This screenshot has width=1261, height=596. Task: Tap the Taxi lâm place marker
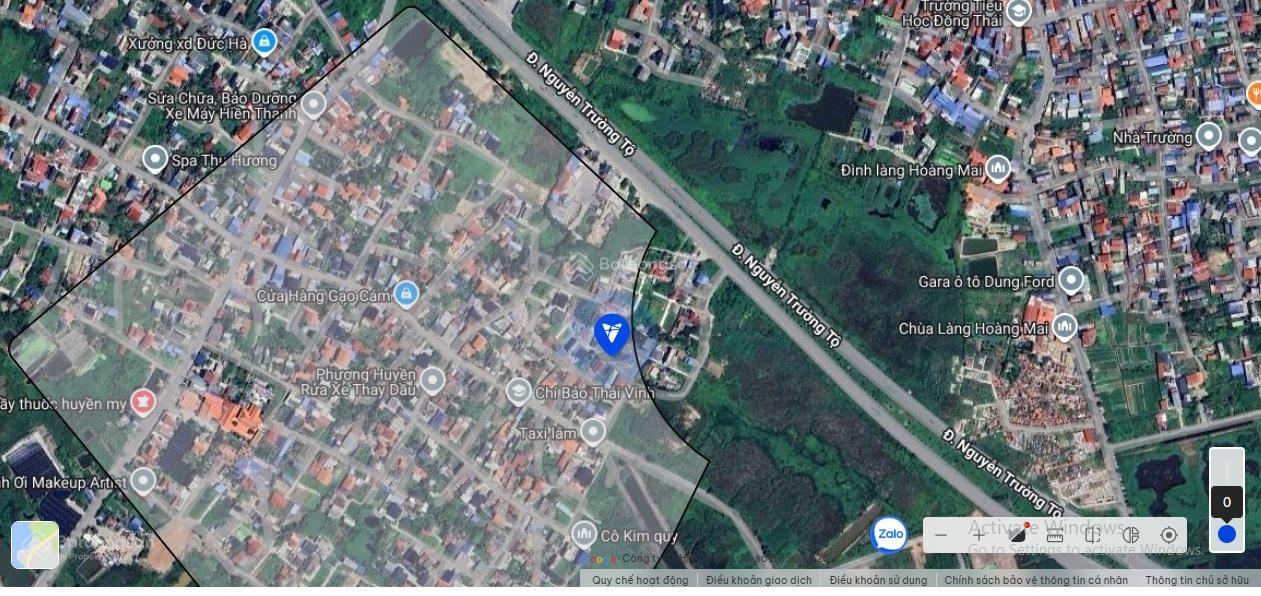[593, 432]
